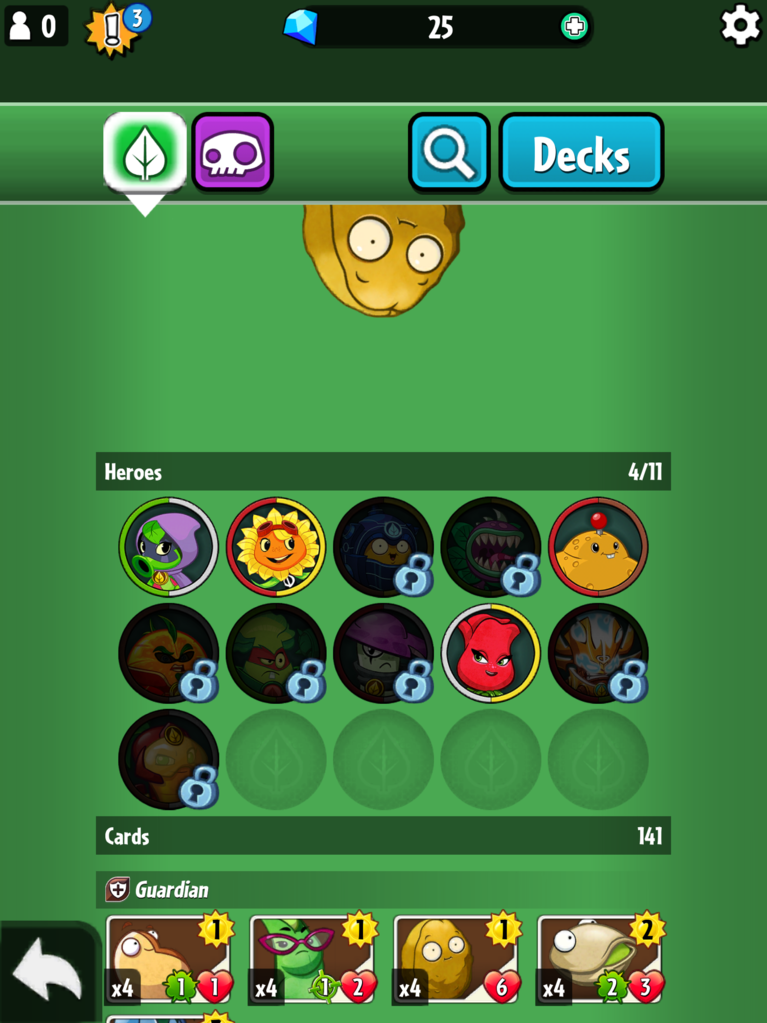Select the red Rose hero

point(490,653)
